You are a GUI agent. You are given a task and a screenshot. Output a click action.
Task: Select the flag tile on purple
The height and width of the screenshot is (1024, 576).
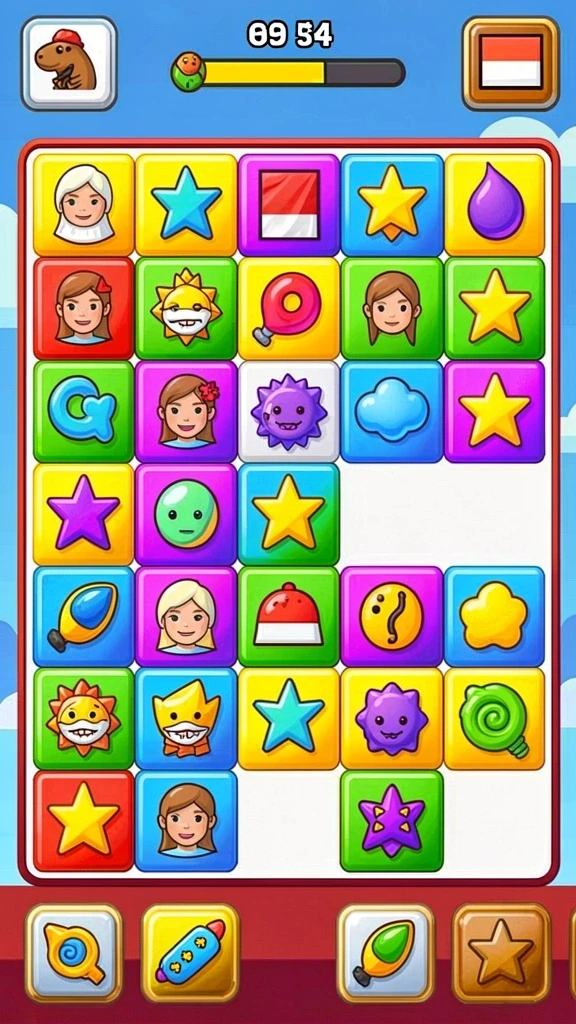pyautogui.click(x=289, y=205)
